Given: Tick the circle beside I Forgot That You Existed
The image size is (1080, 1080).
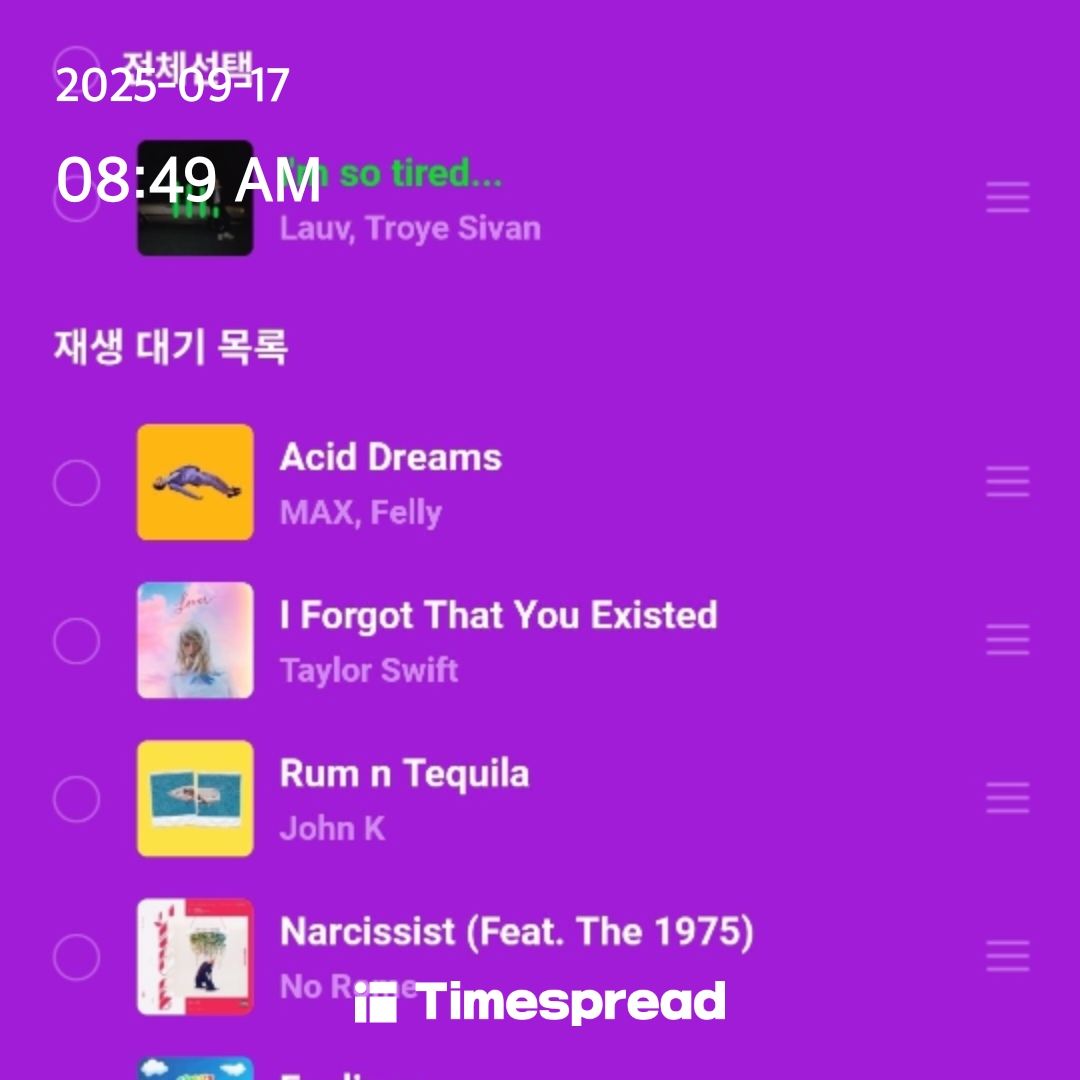Looking at the screenshot, I should tap(76, 640).
